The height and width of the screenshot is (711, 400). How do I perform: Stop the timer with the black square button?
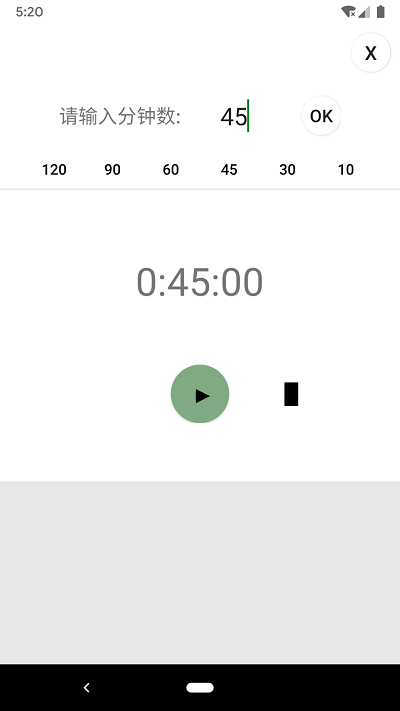click(291, 394)
